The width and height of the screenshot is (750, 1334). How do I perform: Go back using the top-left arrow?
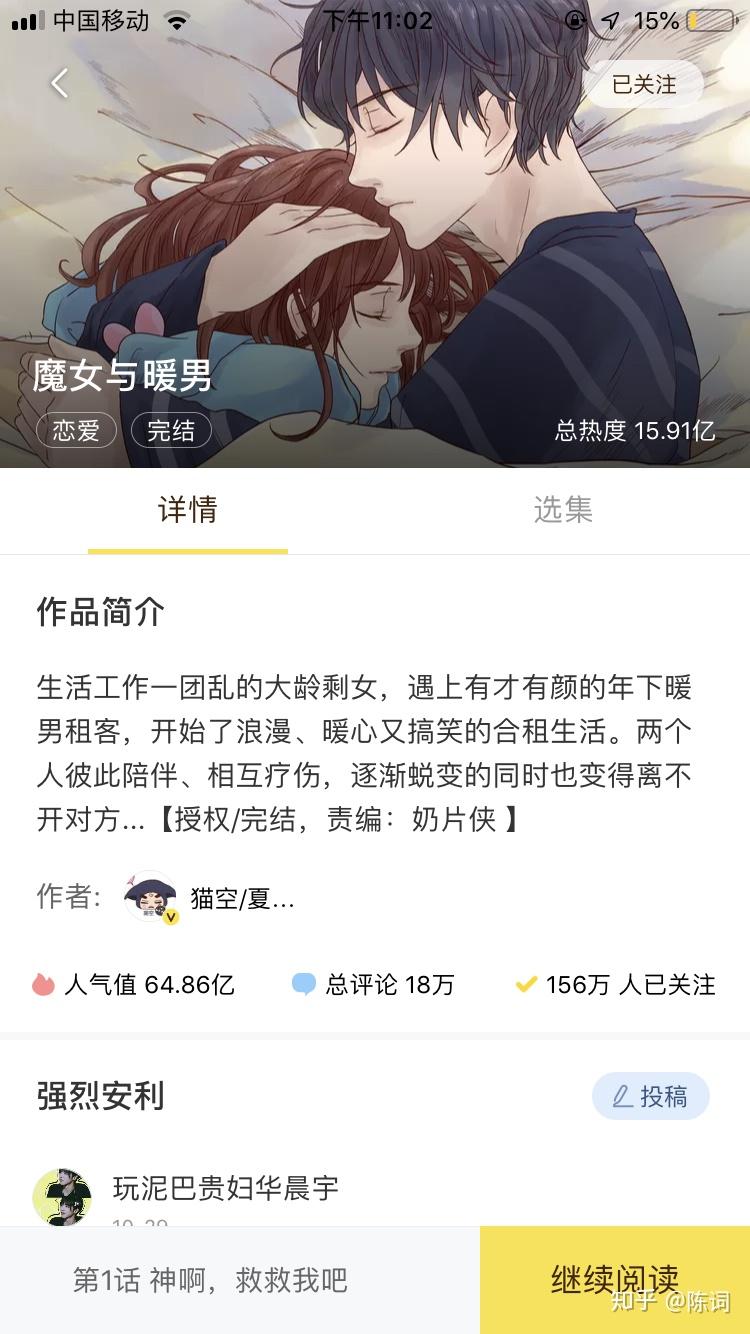[60, 84]
